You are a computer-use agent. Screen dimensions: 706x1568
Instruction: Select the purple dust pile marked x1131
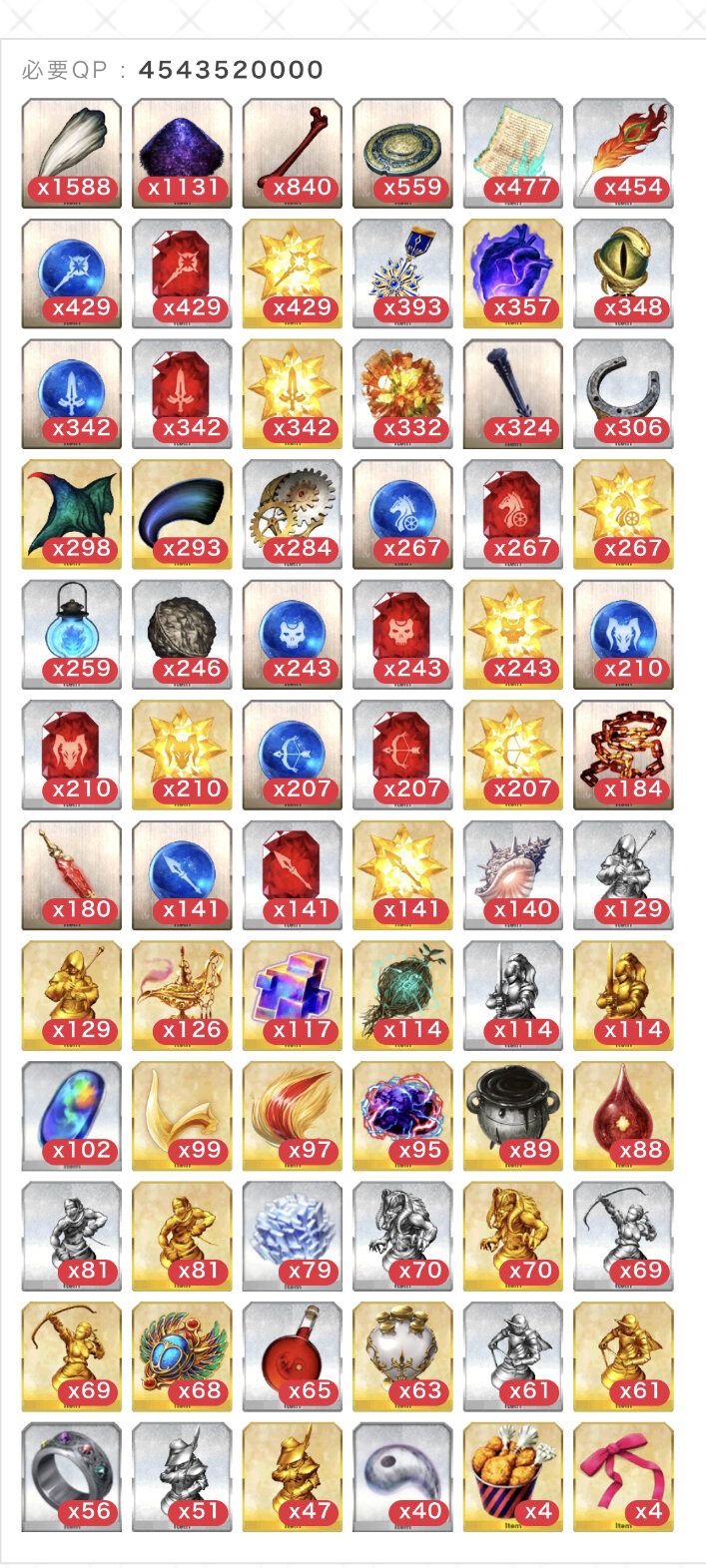tap(182, 153)
